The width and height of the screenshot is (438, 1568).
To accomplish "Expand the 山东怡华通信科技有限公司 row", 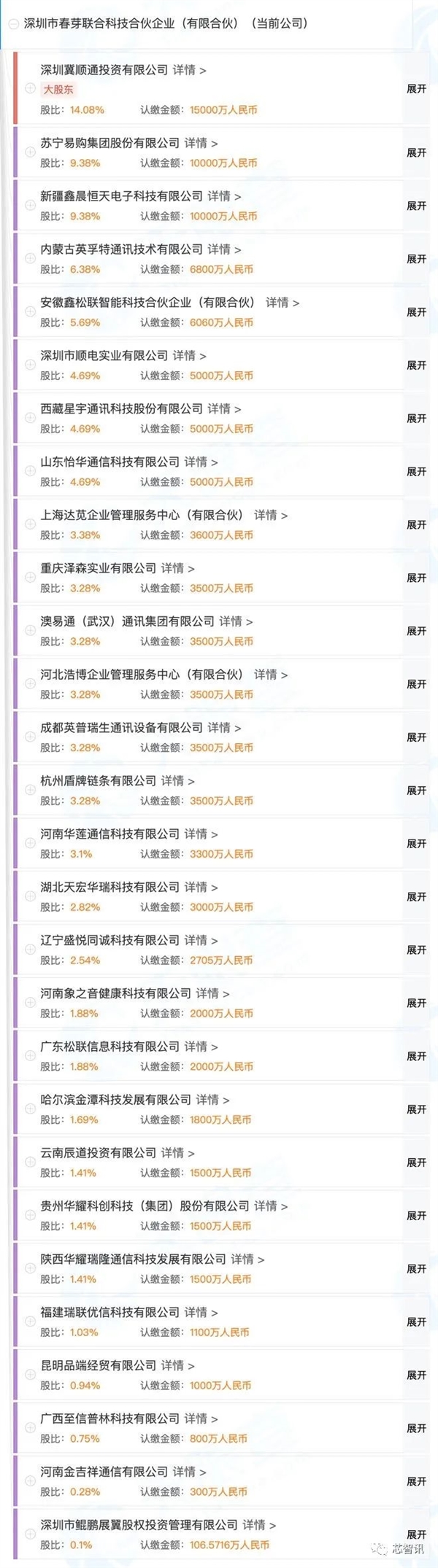I will 416,472.
